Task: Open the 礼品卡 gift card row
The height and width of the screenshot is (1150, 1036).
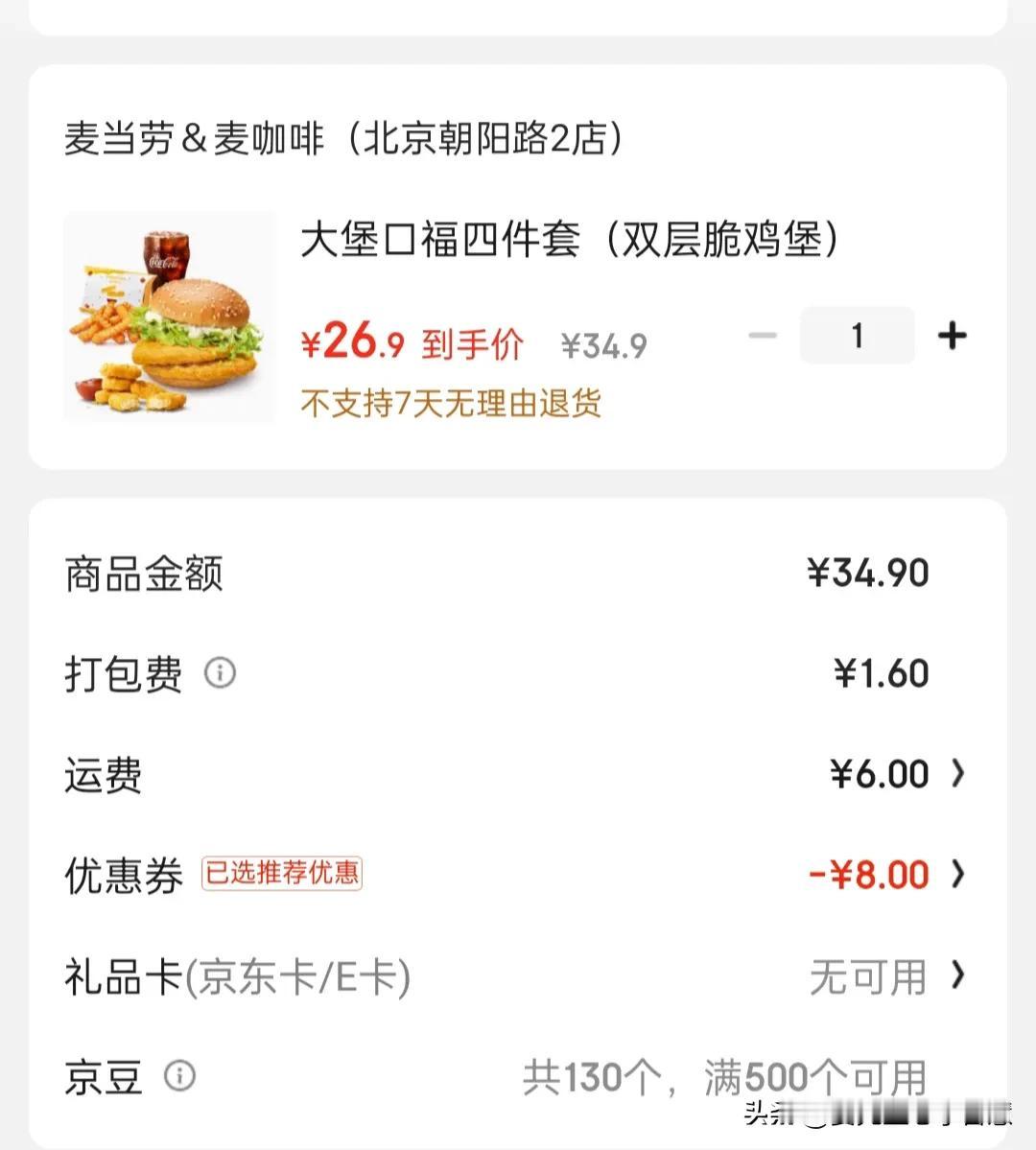Action: (956, 975)
